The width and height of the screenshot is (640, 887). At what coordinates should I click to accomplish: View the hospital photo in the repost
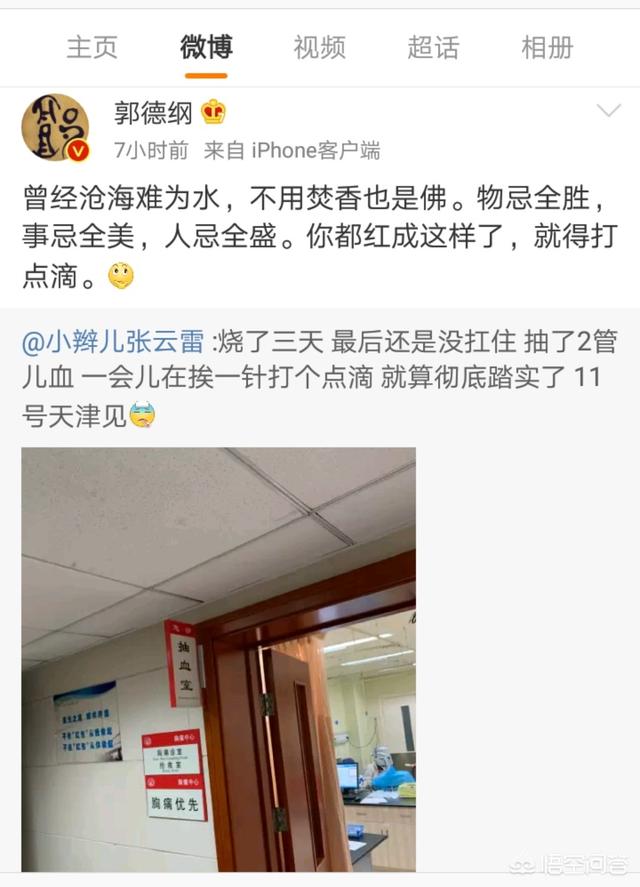coord(218,658)
